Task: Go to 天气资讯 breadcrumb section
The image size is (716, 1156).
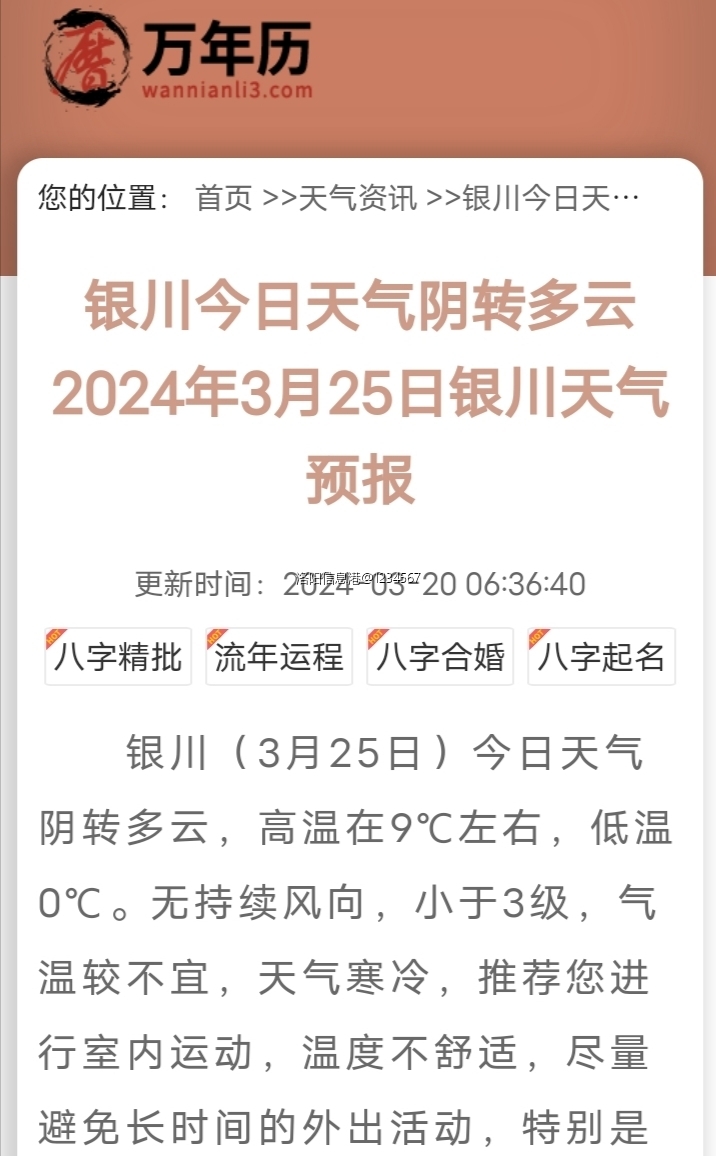Action: 358,198
